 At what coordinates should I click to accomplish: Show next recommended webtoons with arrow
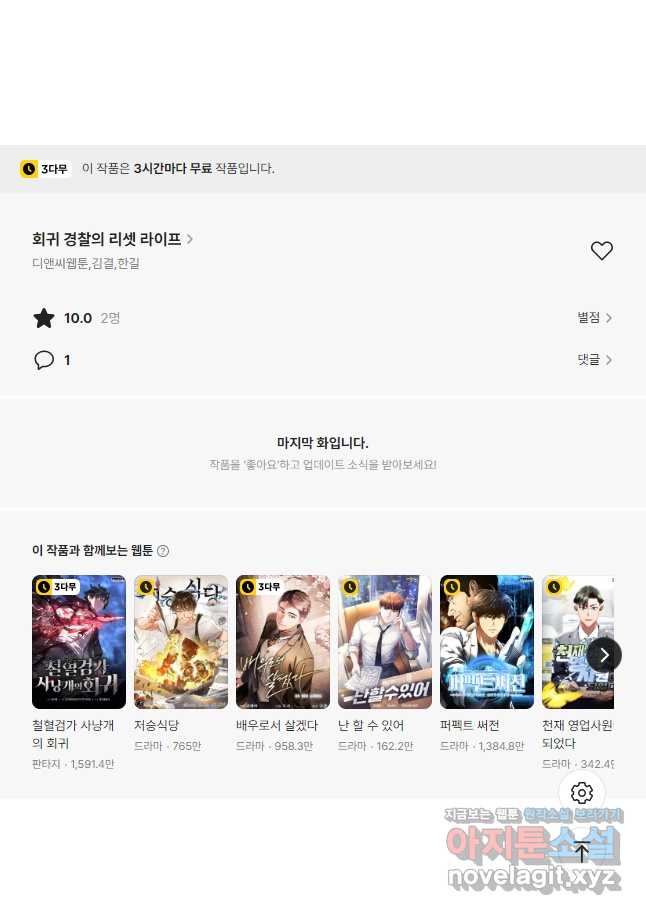[x=603, y=655]
